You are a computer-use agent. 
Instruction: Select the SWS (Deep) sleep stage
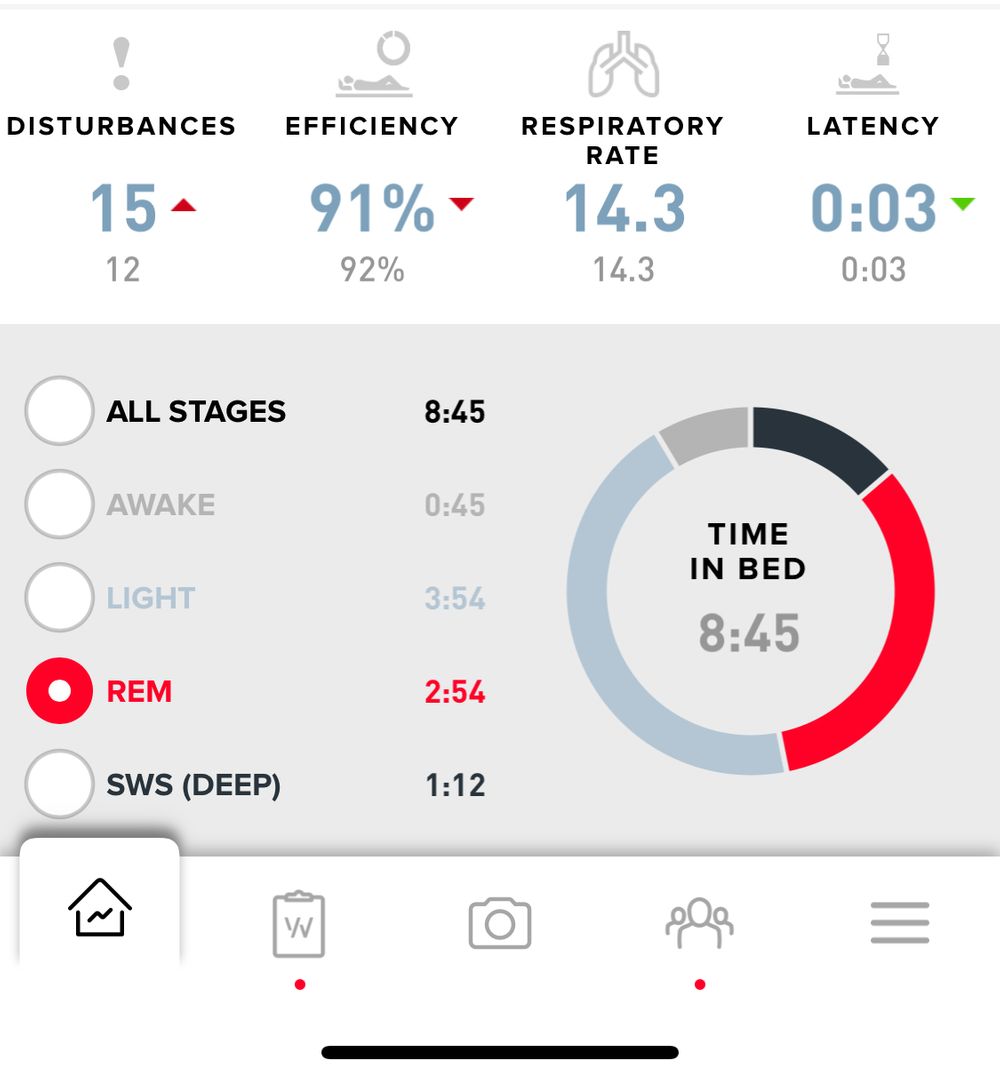59,785
